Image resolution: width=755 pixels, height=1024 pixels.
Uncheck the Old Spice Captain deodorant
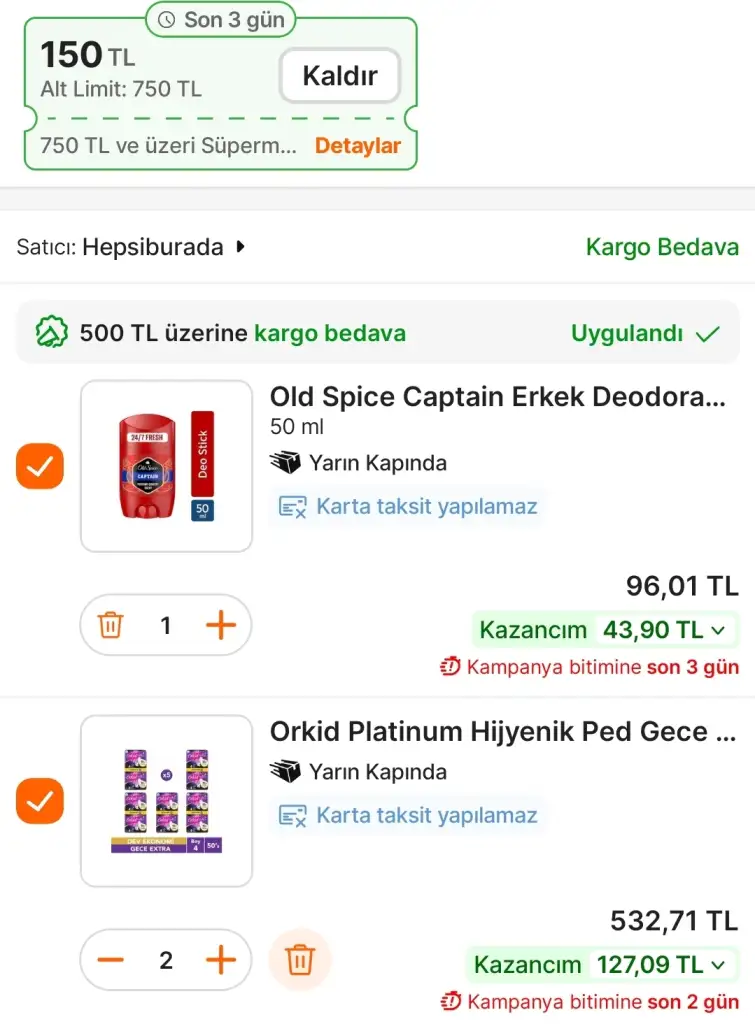tap(40, 467)
